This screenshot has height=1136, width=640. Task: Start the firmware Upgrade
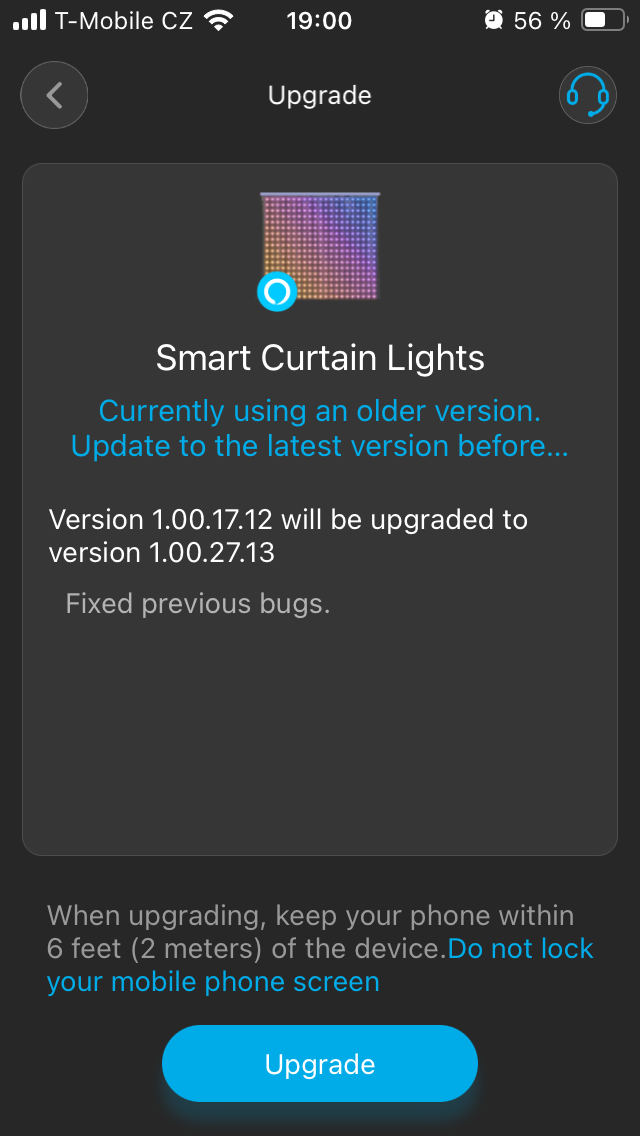coord(320,1064)
